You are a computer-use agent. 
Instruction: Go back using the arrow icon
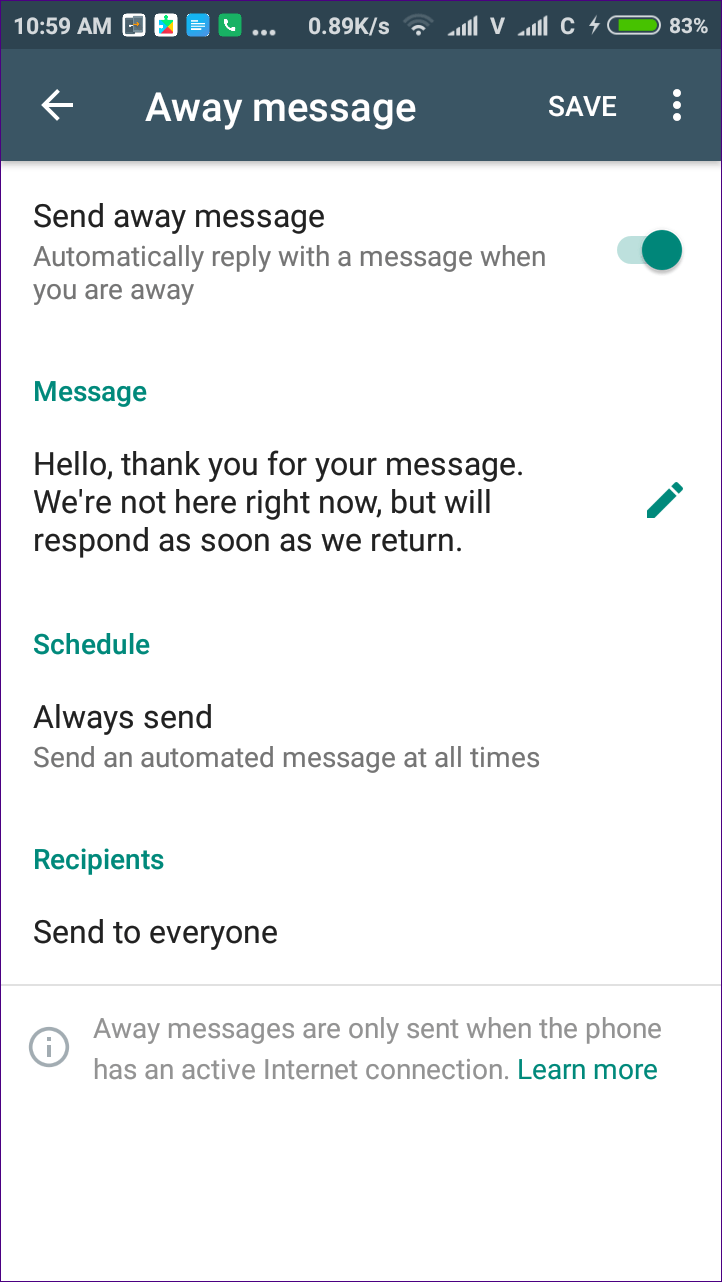coord(57,106)
